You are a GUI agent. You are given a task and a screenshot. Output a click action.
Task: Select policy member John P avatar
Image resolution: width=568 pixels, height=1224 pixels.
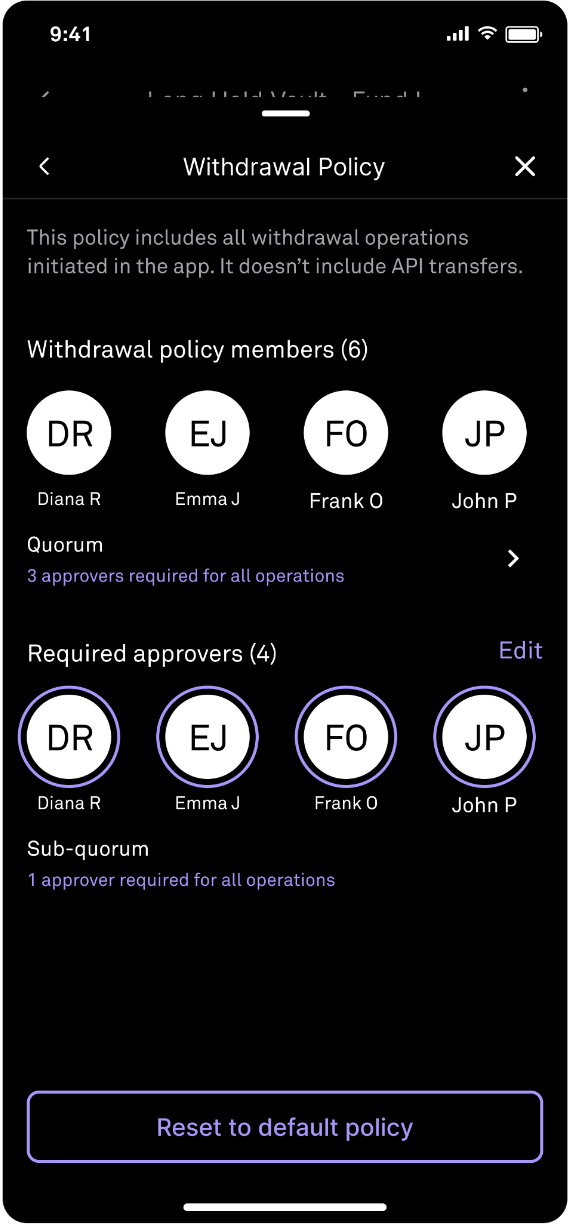tap(484, 433)
